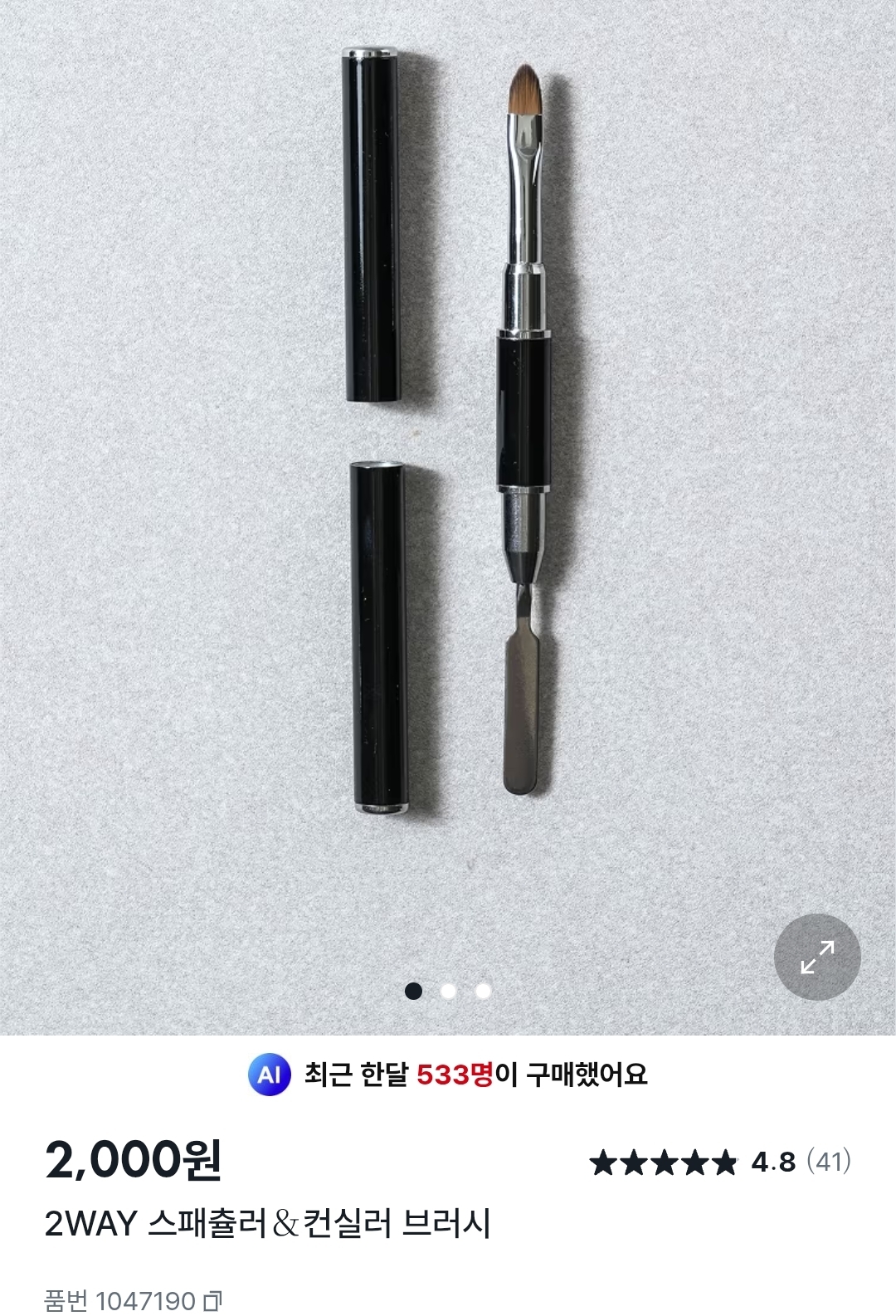Jump to the second product image dot

coord(448,991)
